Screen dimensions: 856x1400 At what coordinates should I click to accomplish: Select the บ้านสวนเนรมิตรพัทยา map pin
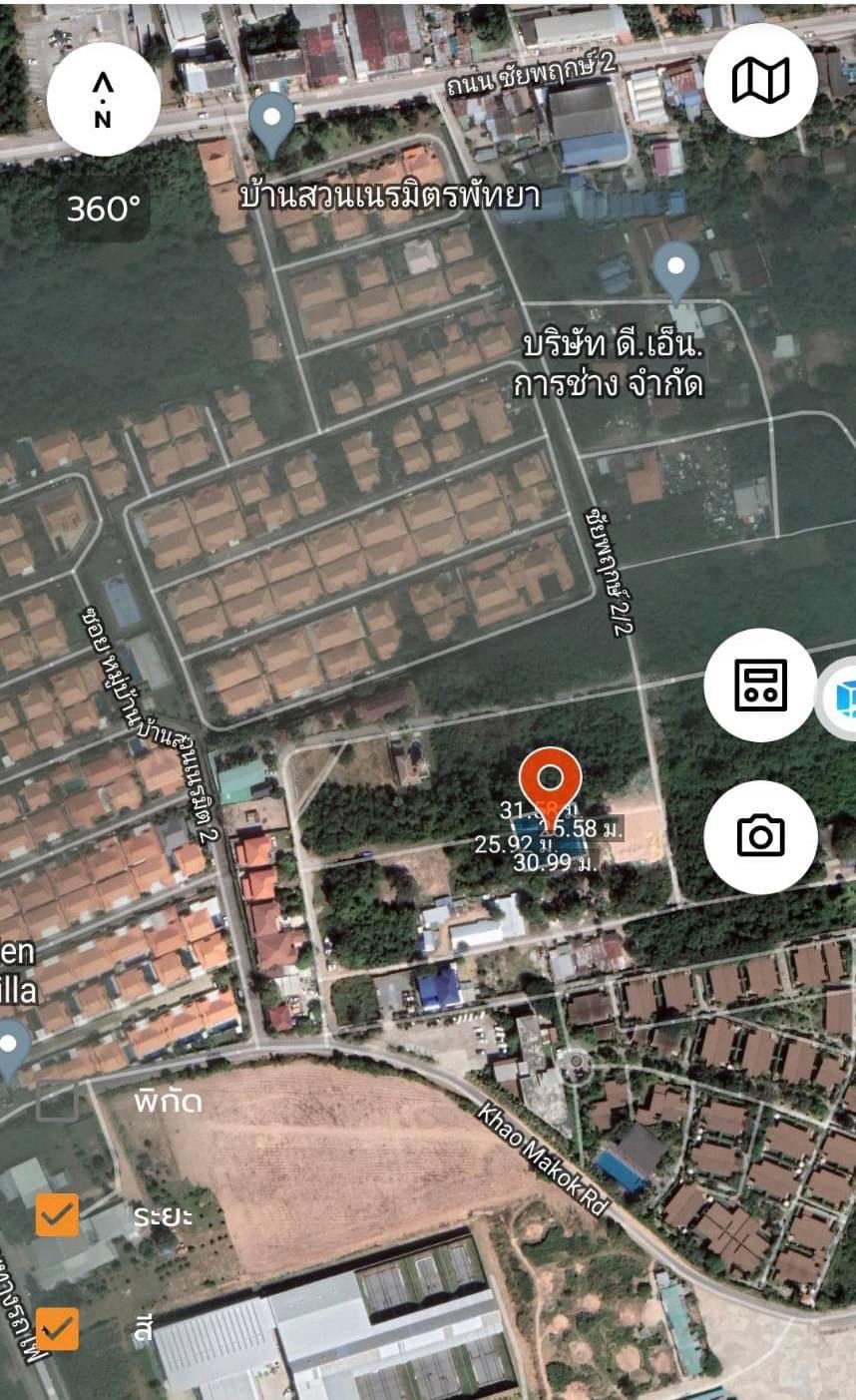271,125
